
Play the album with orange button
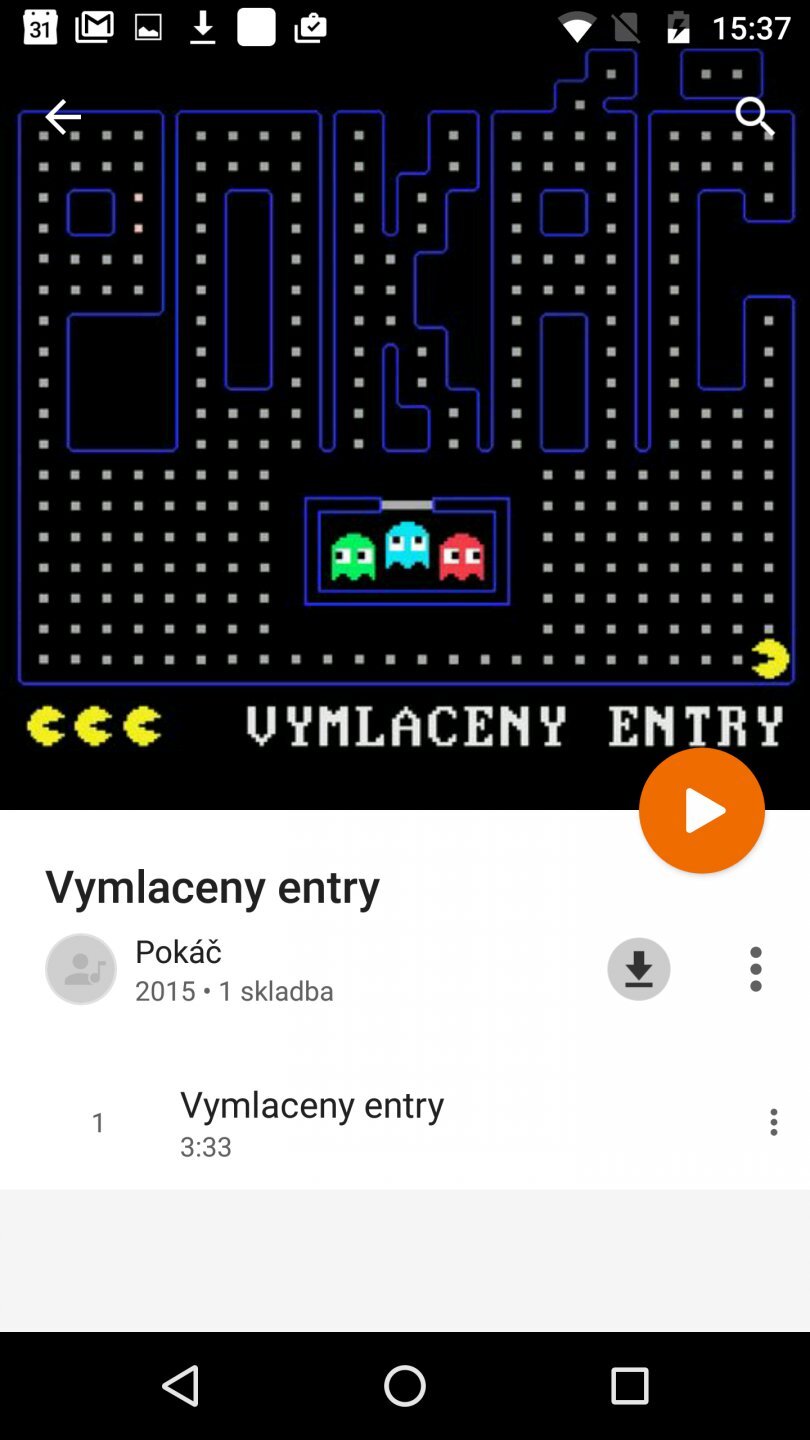(x=702, y=811)
